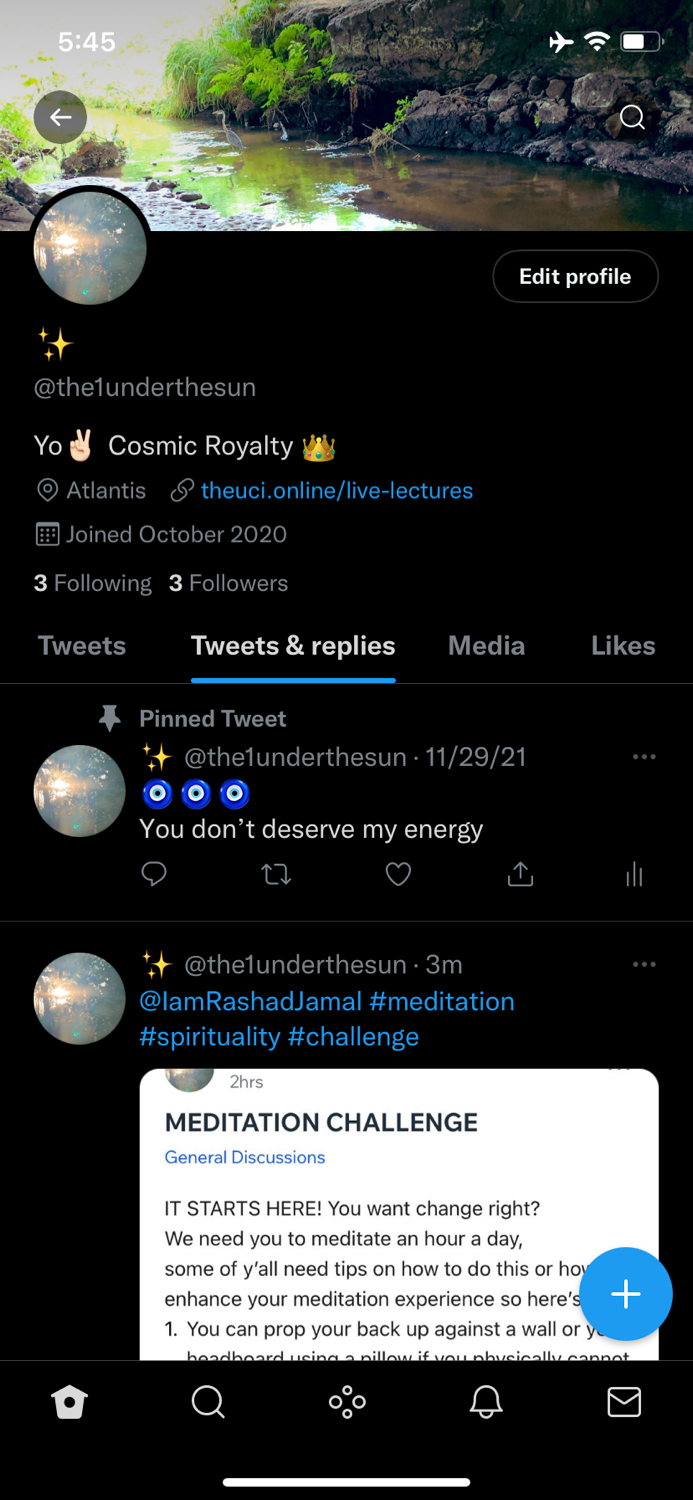Screen dimensions: 693x1500
Task: Open the @IamRashadJamal mention
Action: tap(249, 1002)
